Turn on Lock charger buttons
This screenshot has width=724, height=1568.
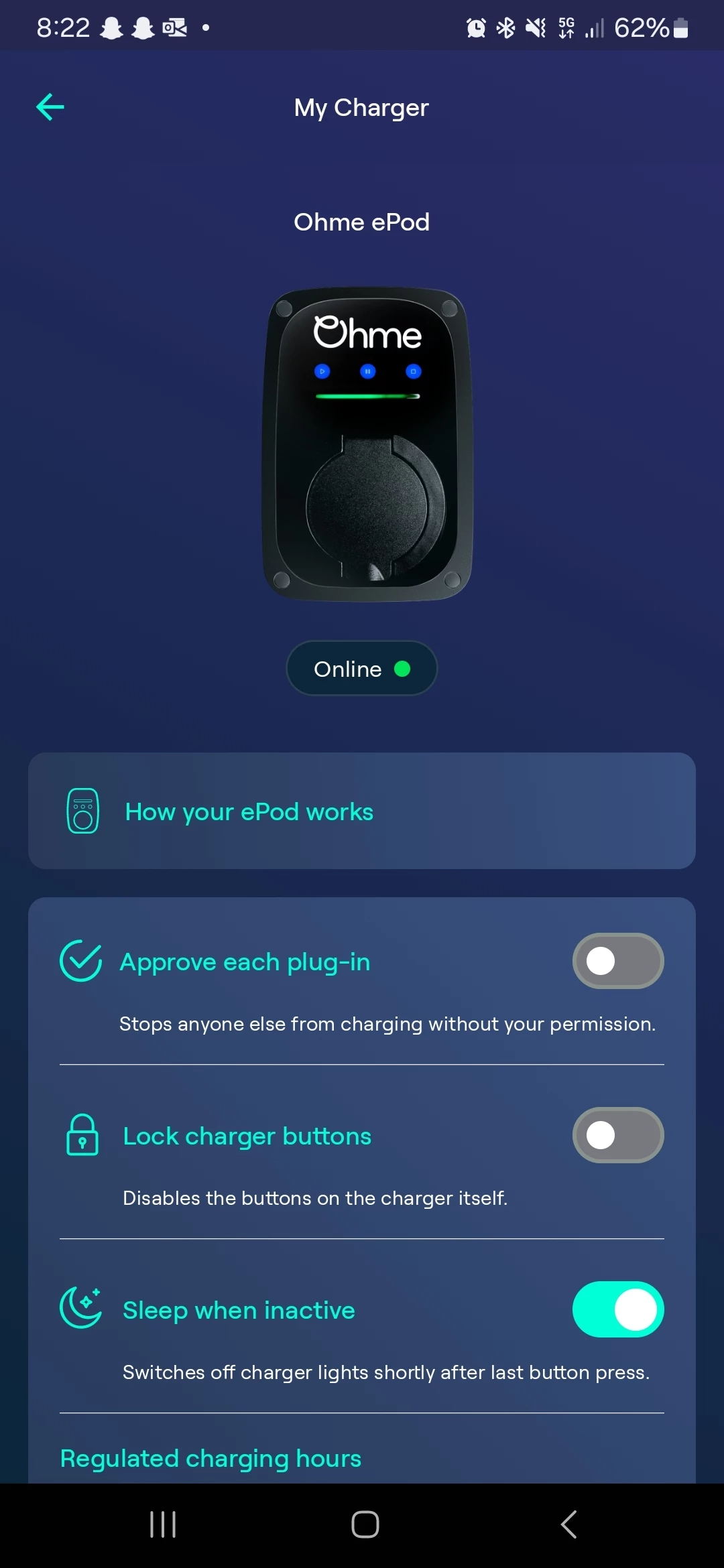click(617, 1135)
